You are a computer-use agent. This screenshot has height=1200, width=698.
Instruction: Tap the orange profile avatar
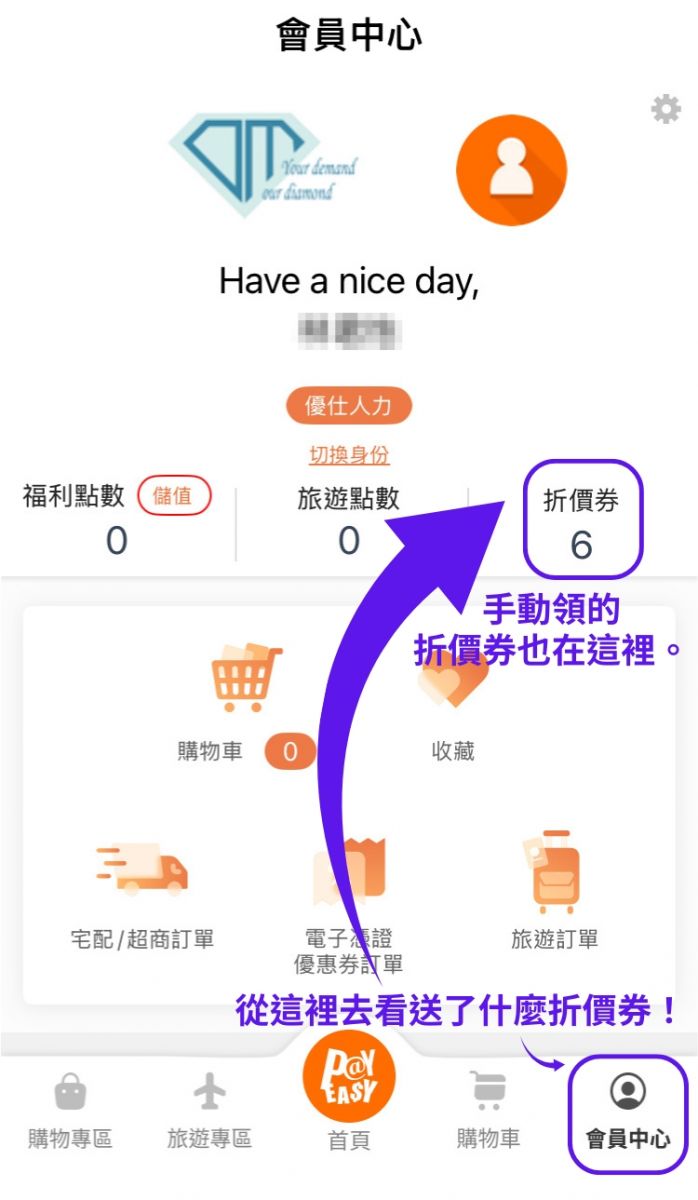pyautogui.click(x=511, y=170)
